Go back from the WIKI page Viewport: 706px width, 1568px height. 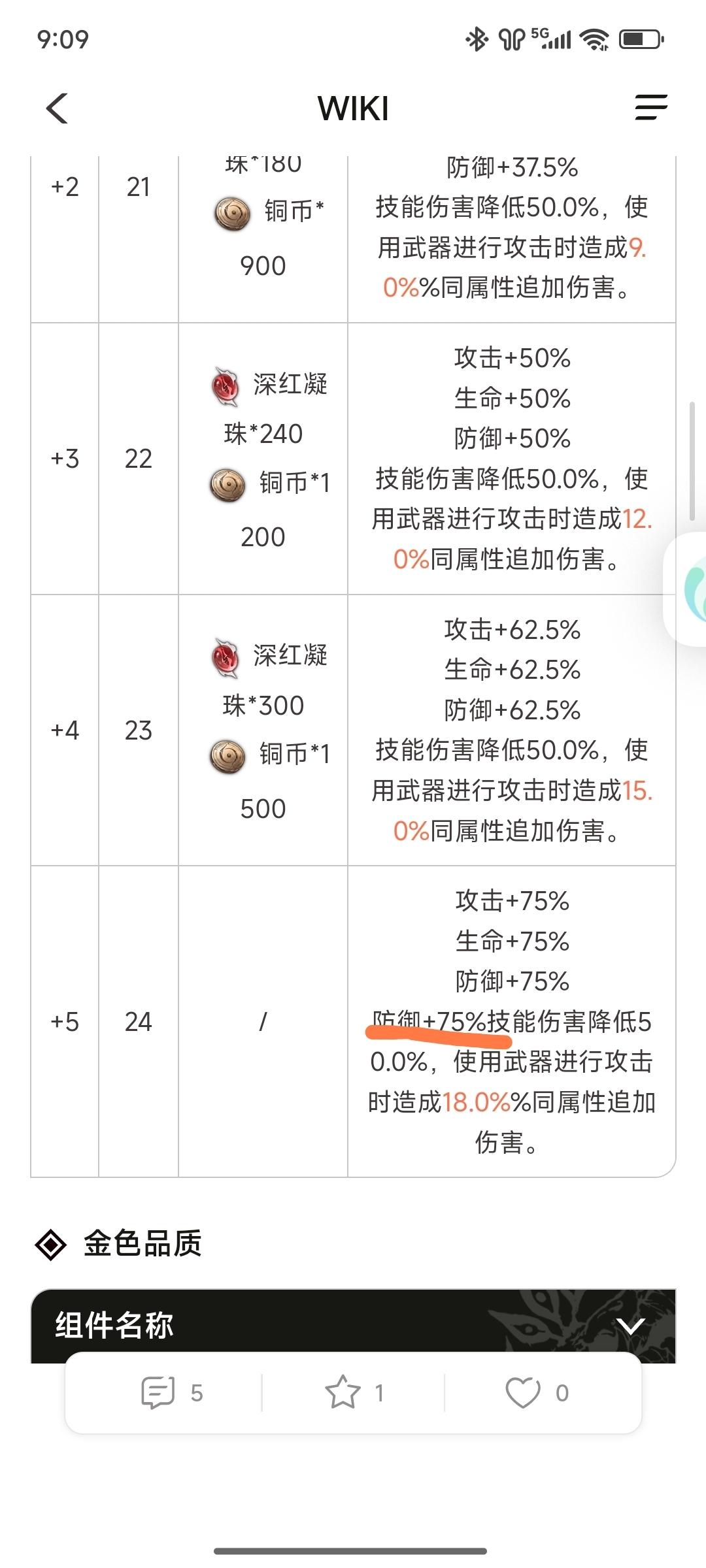click(58, 108)
